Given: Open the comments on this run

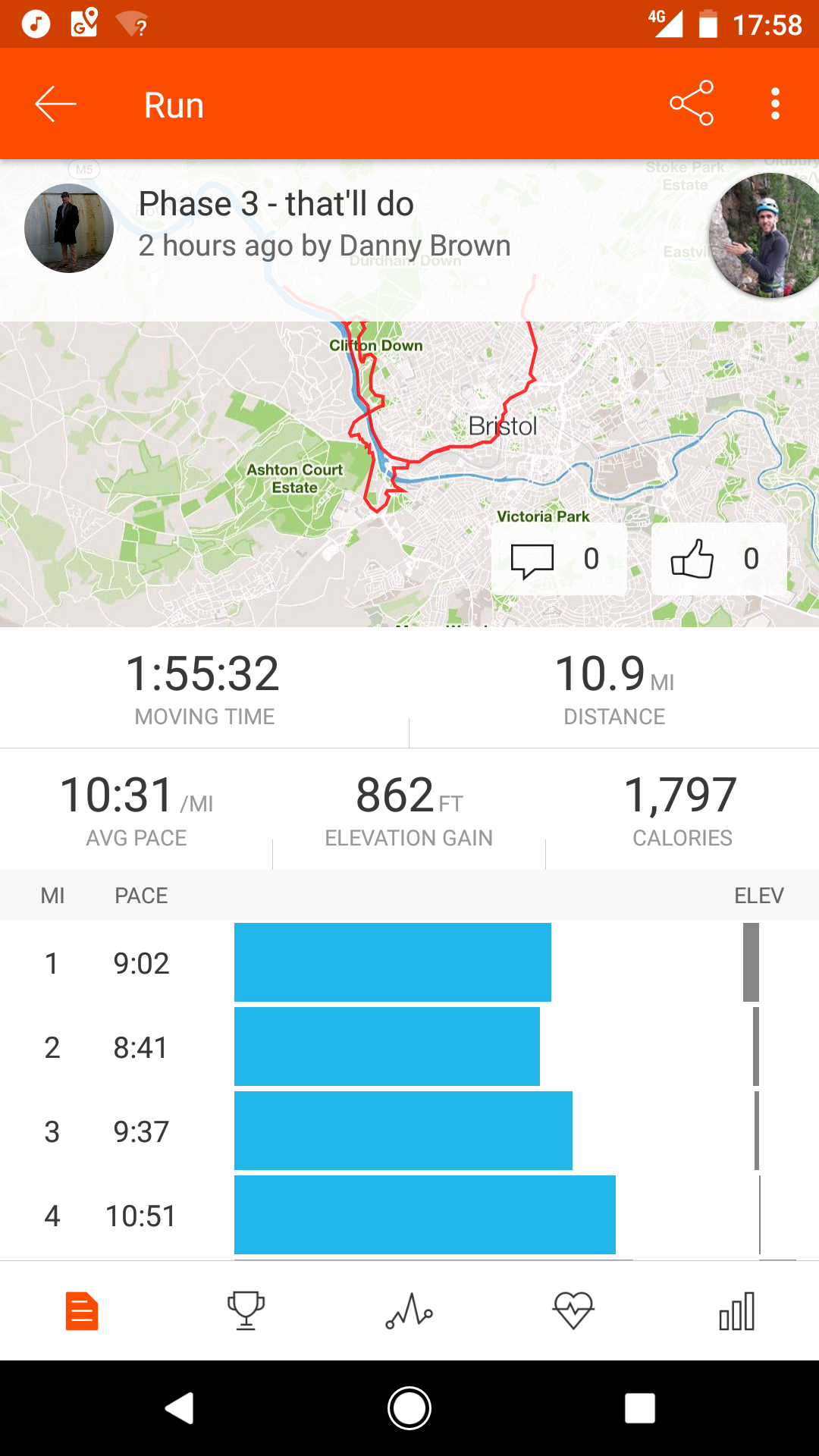Looking at the screenshot, I should [558, 560].
